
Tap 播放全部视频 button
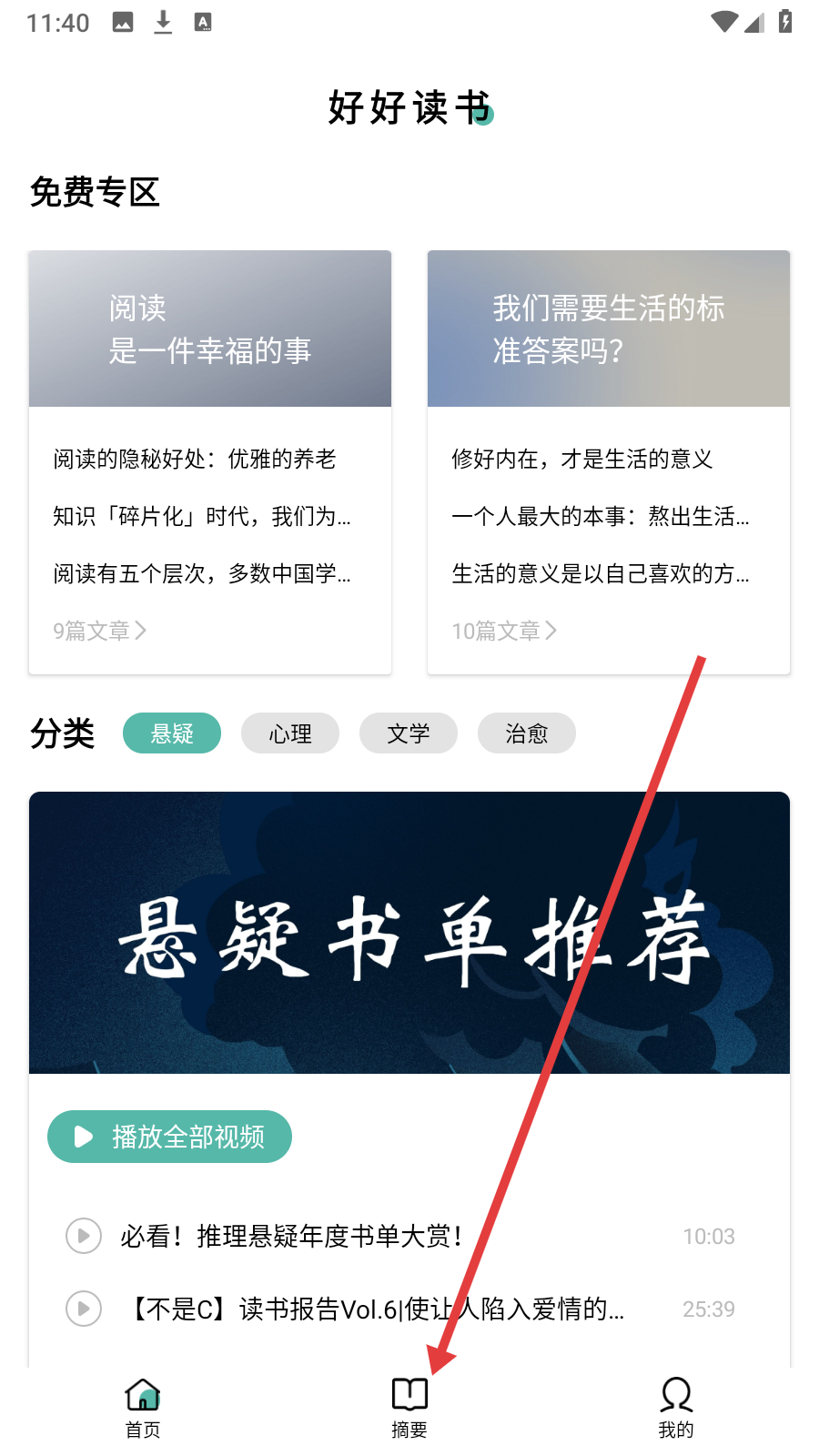(169, 1137)
